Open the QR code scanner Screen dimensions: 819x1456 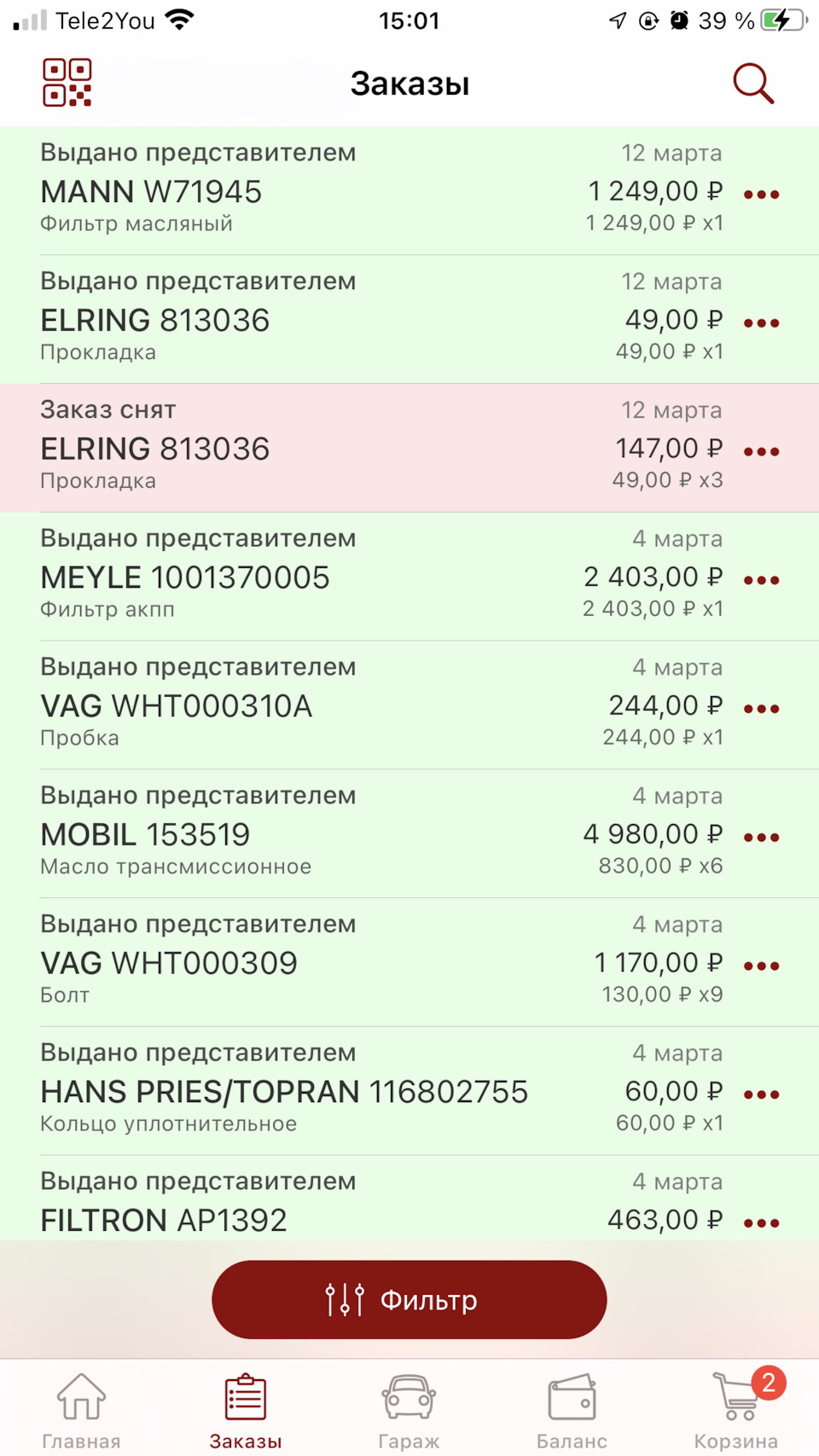pos(67,83)
